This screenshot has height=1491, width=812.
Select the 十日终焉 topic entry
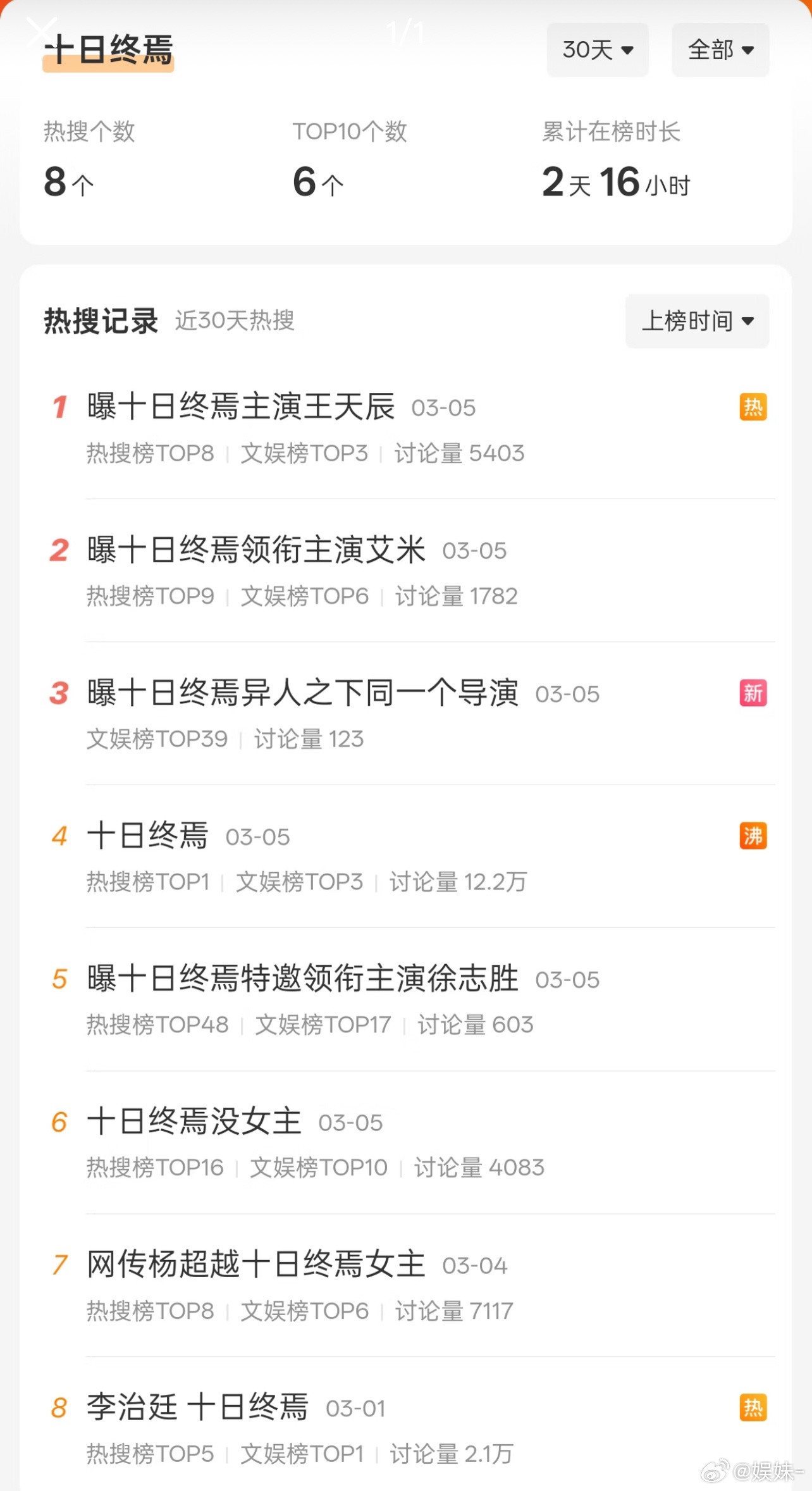[147, 836]
